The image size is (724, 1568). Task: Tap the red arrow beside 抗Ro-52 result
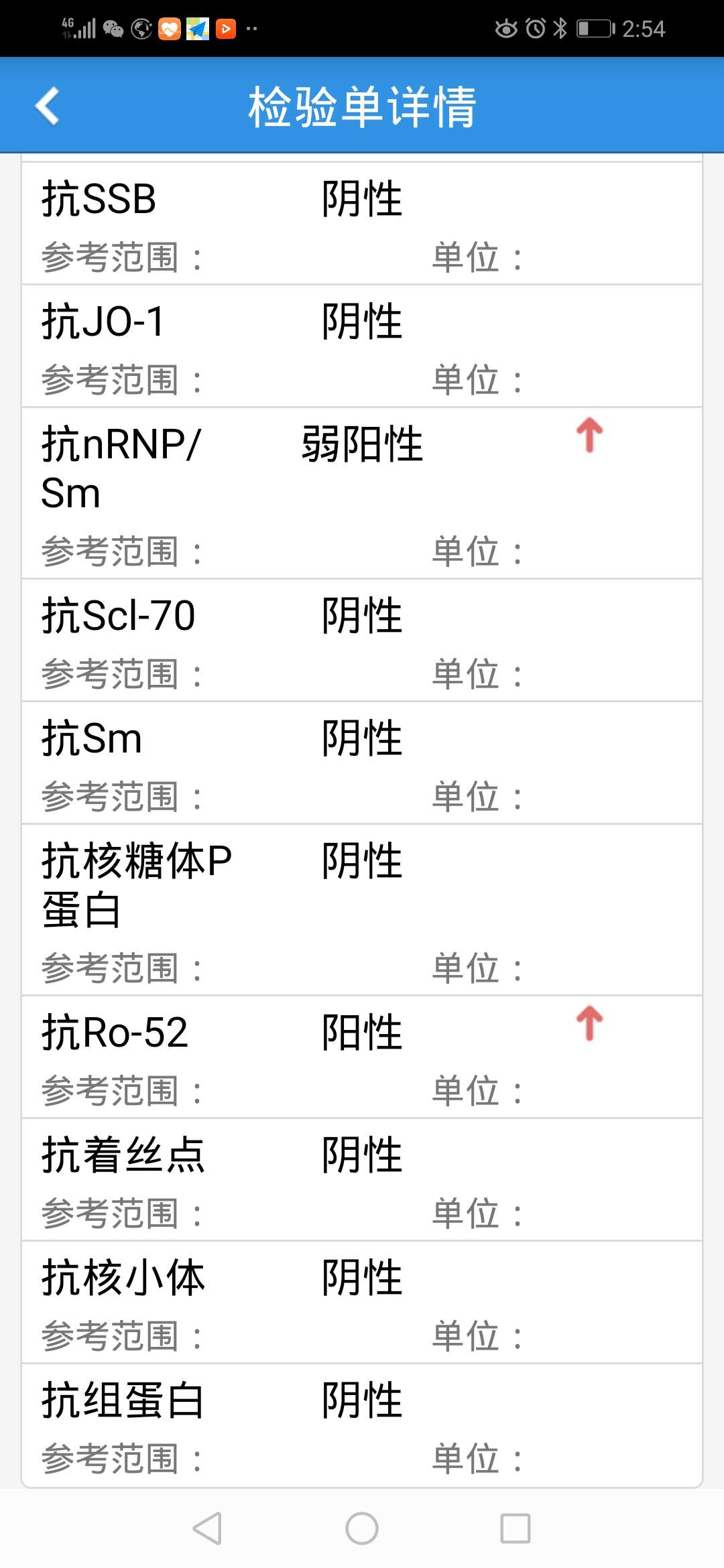pyautogui.click(x=589, y=1023)
